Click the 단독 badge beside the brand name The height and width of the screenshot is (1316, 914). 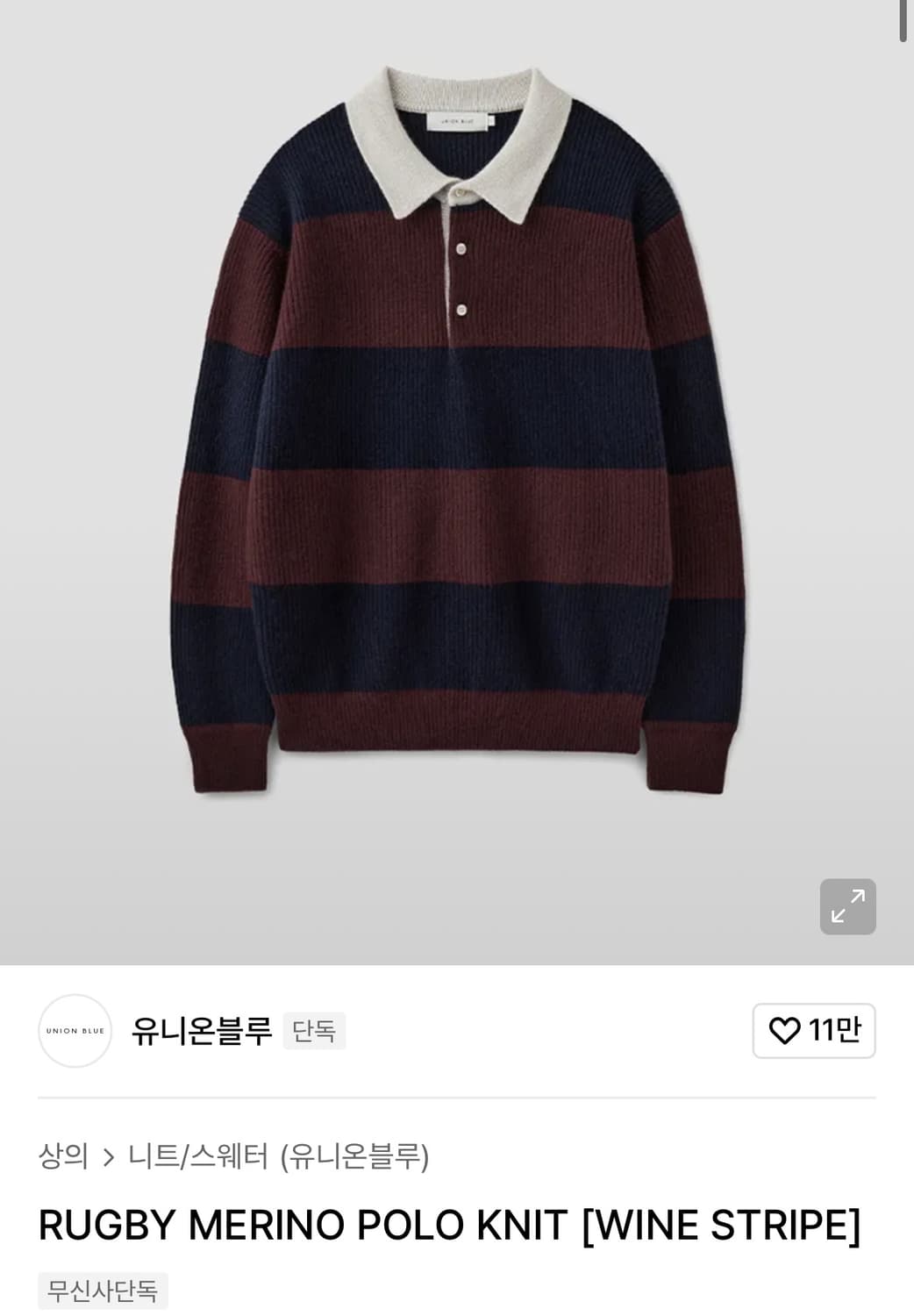(x=315, y=1032)
